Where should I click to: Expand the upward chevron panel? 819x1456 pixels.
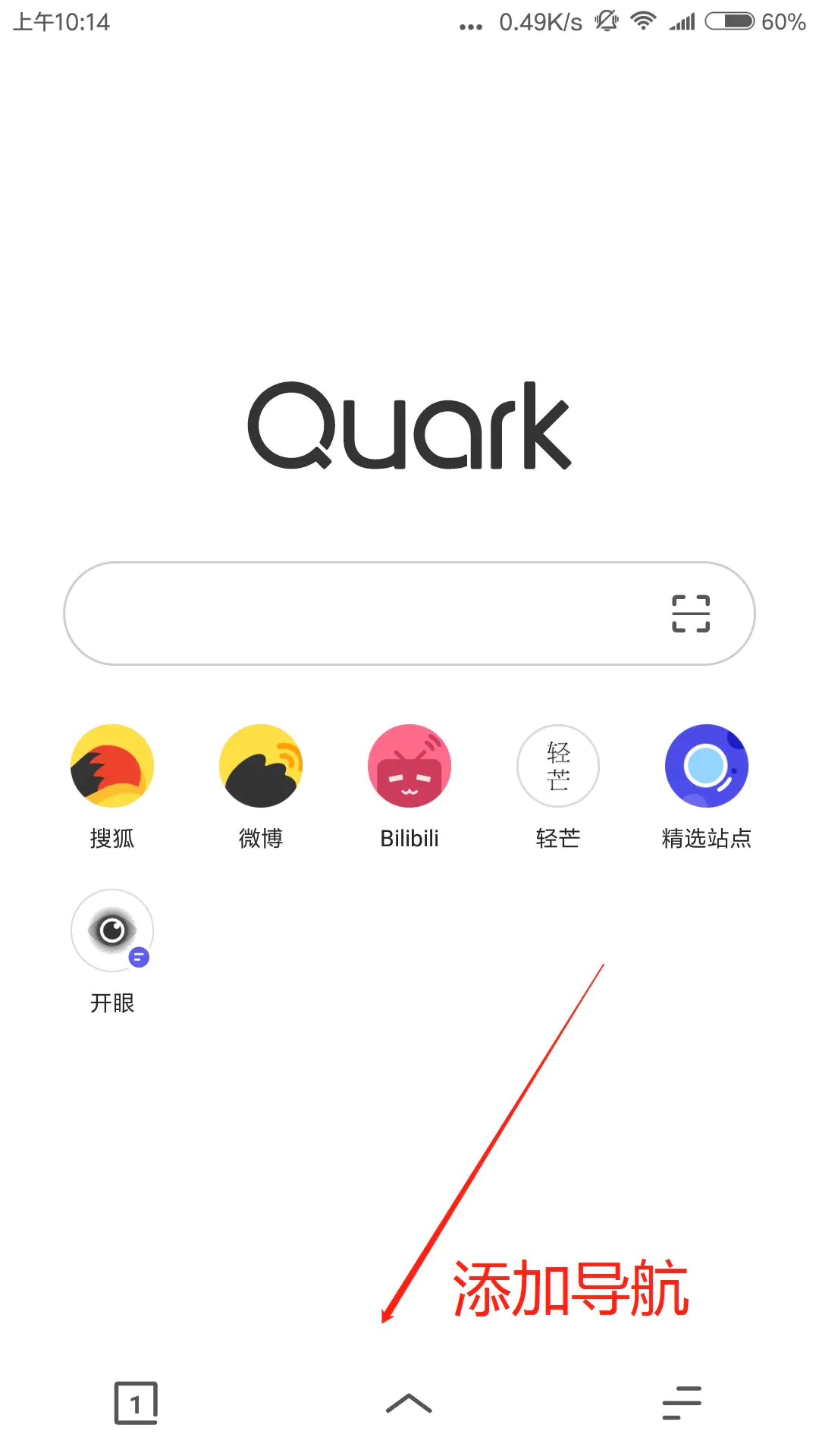click(x=409, y=1403)
